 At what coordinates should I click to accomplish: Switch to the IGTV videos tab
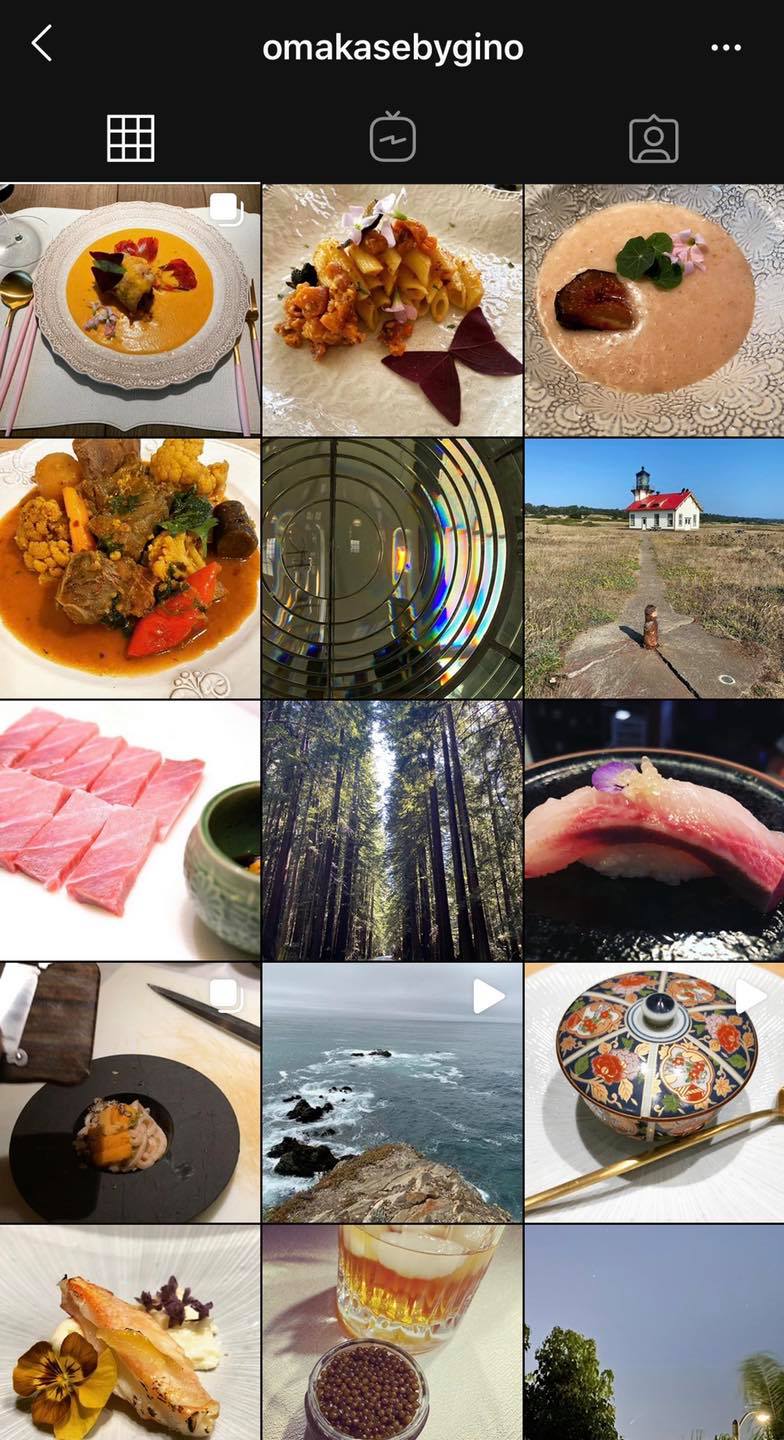point(392,138)
